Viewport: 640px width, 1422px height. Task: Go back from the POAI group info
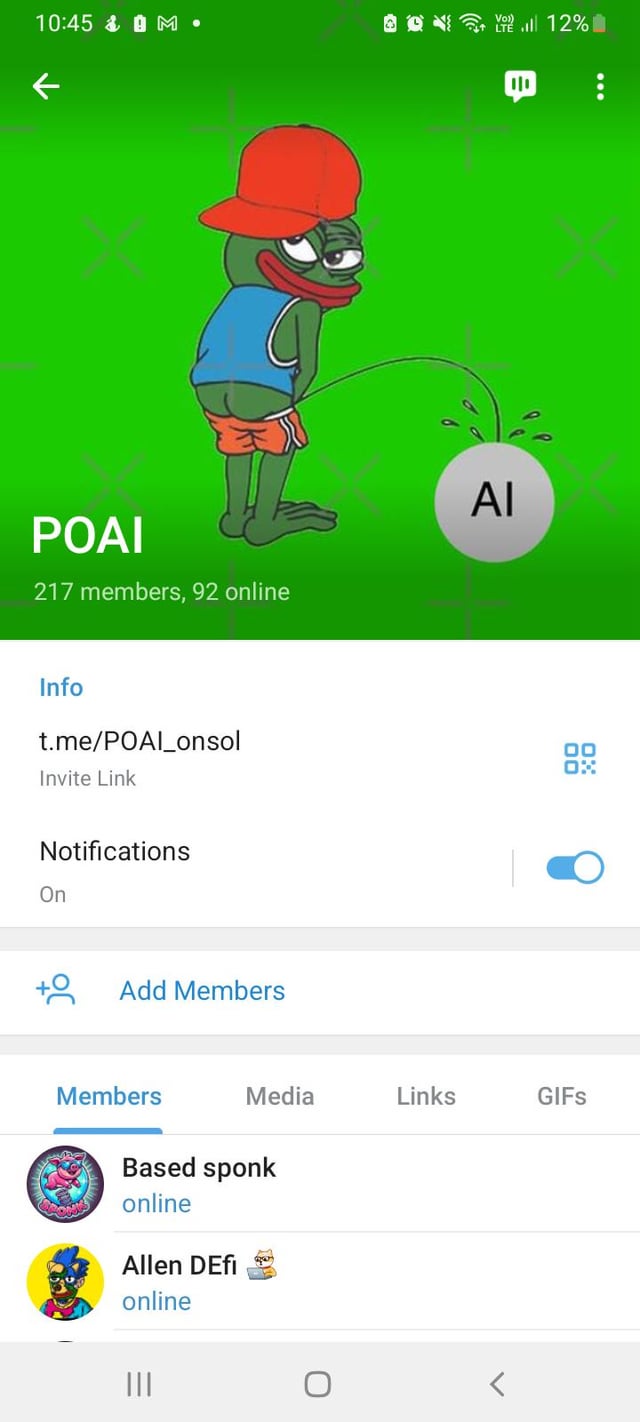coord(46,87)
